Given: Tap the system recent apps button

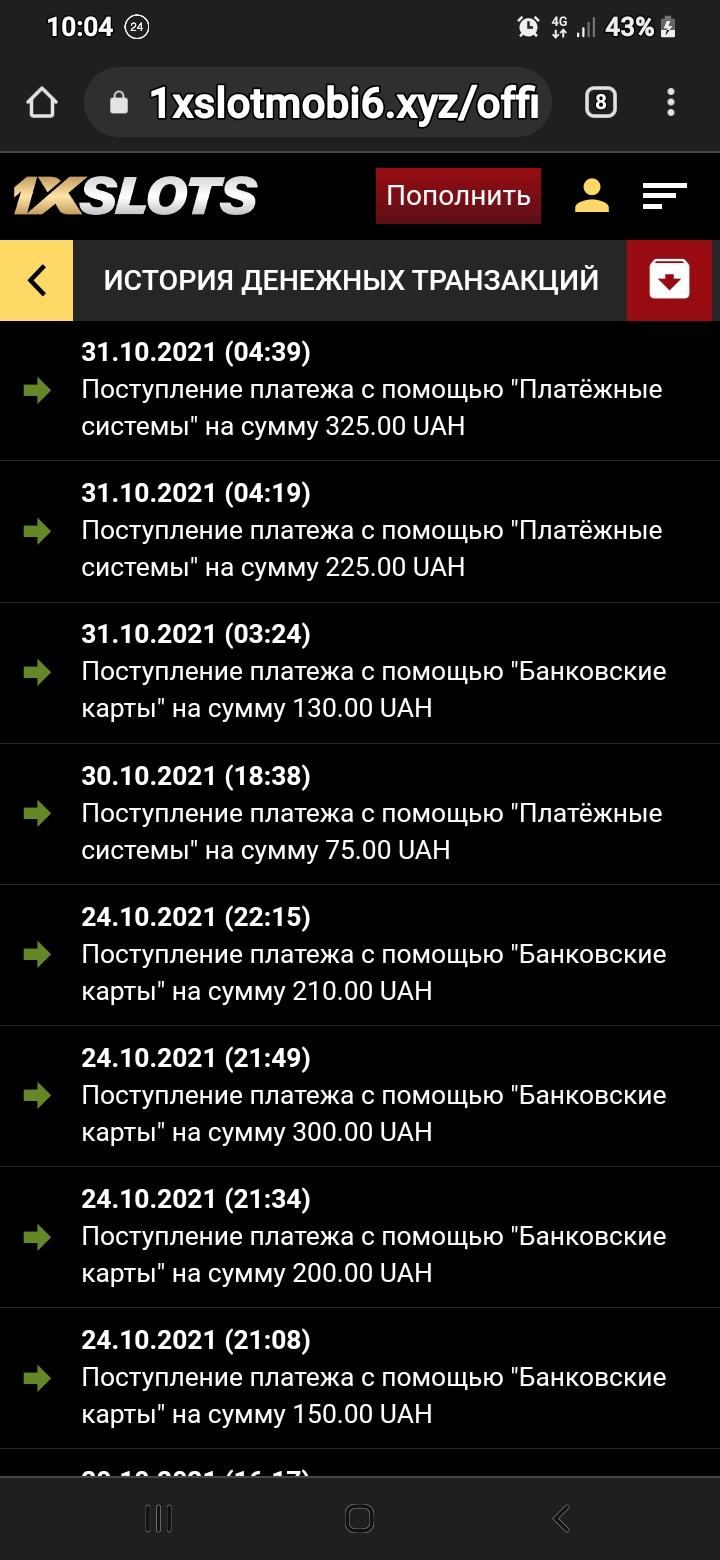Looking at the screenshot, I should [159, 1519].
